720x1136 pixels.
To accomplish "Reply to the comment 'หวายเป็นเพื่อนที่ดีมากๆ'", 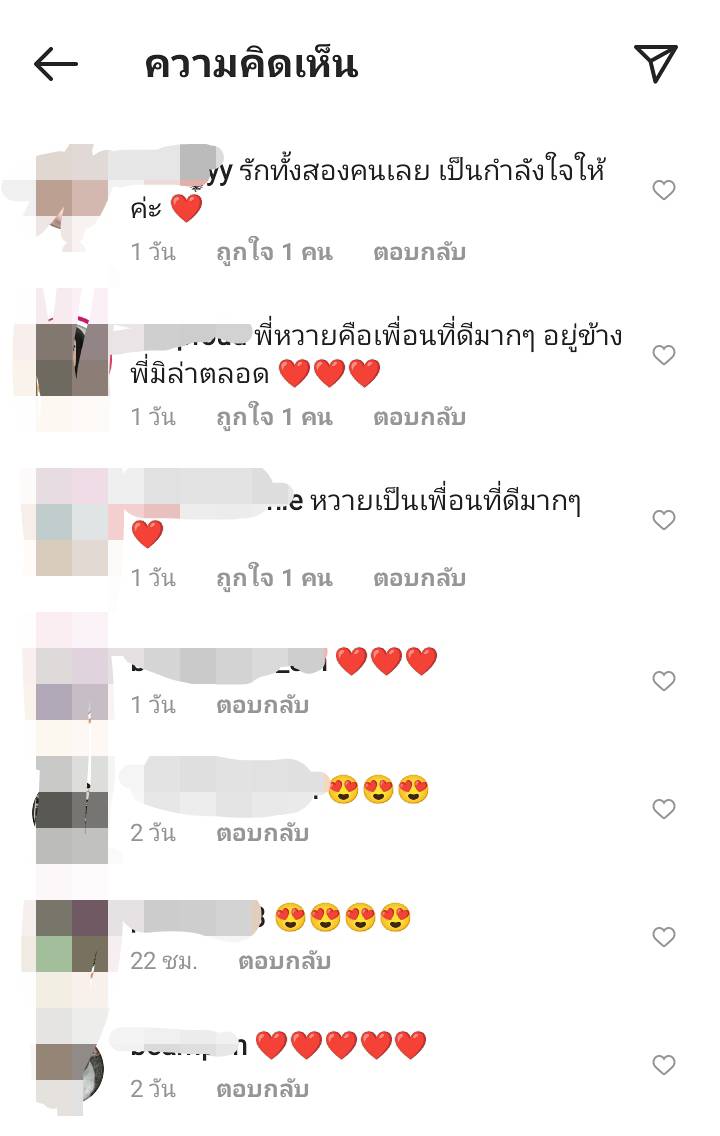I will pyautogui.click(x=419, y=578).
